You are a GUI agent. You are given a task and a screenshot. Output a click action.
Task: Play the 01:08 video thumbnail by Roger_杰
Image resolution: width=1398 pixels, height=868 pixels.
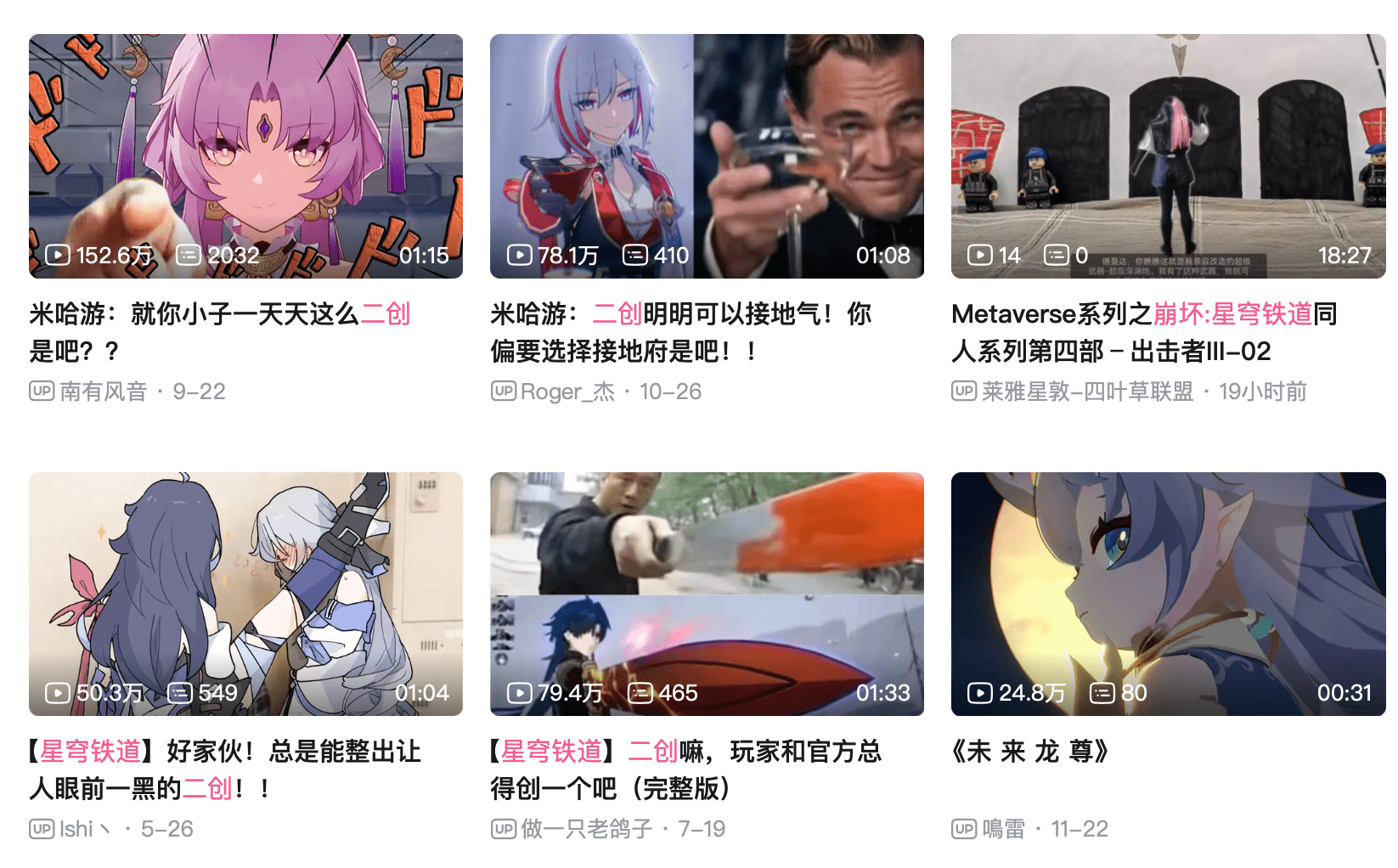(707, 156)
